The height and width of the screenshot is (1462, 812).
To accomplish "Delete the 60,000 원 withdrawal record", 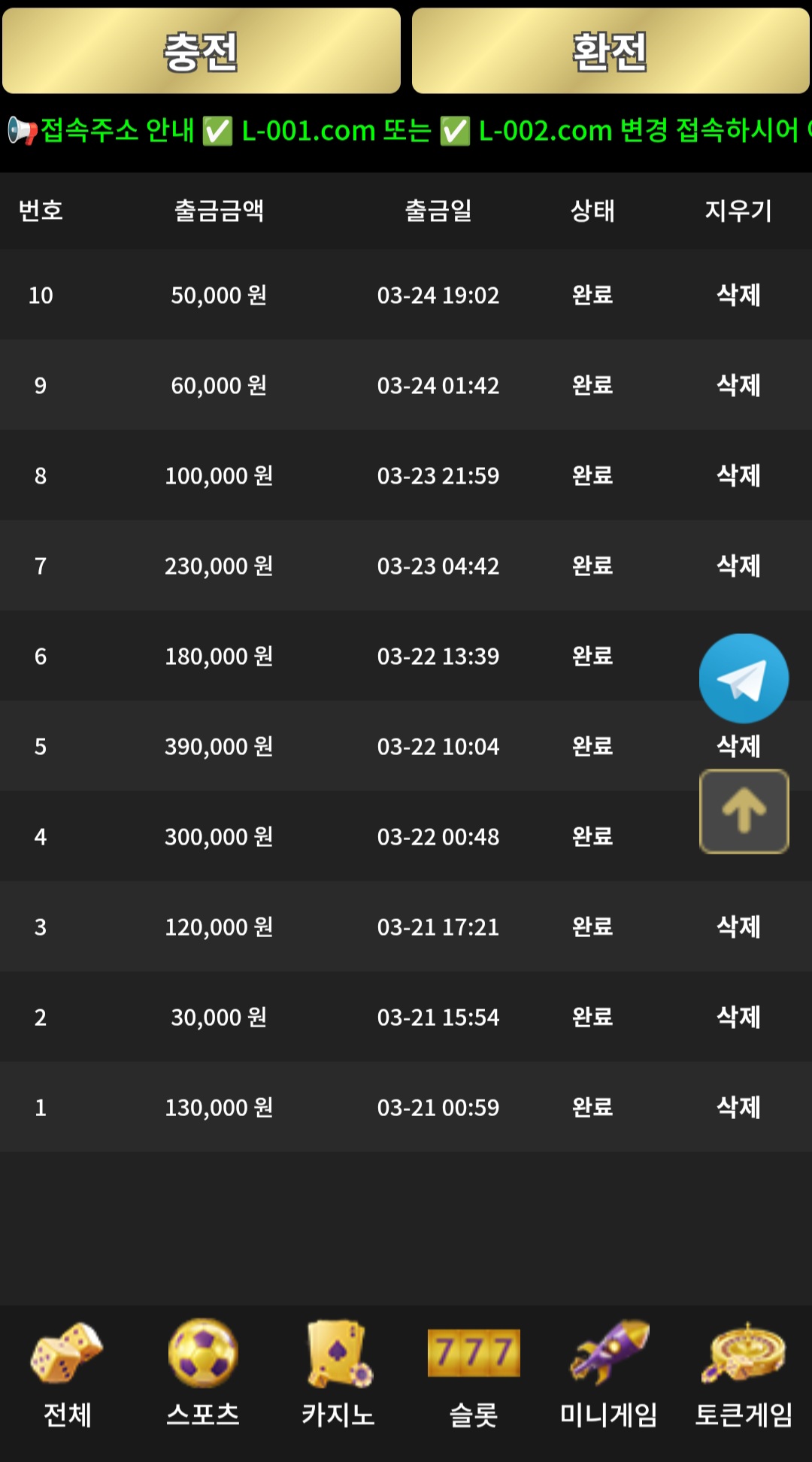I will click(x=738, y=385).
